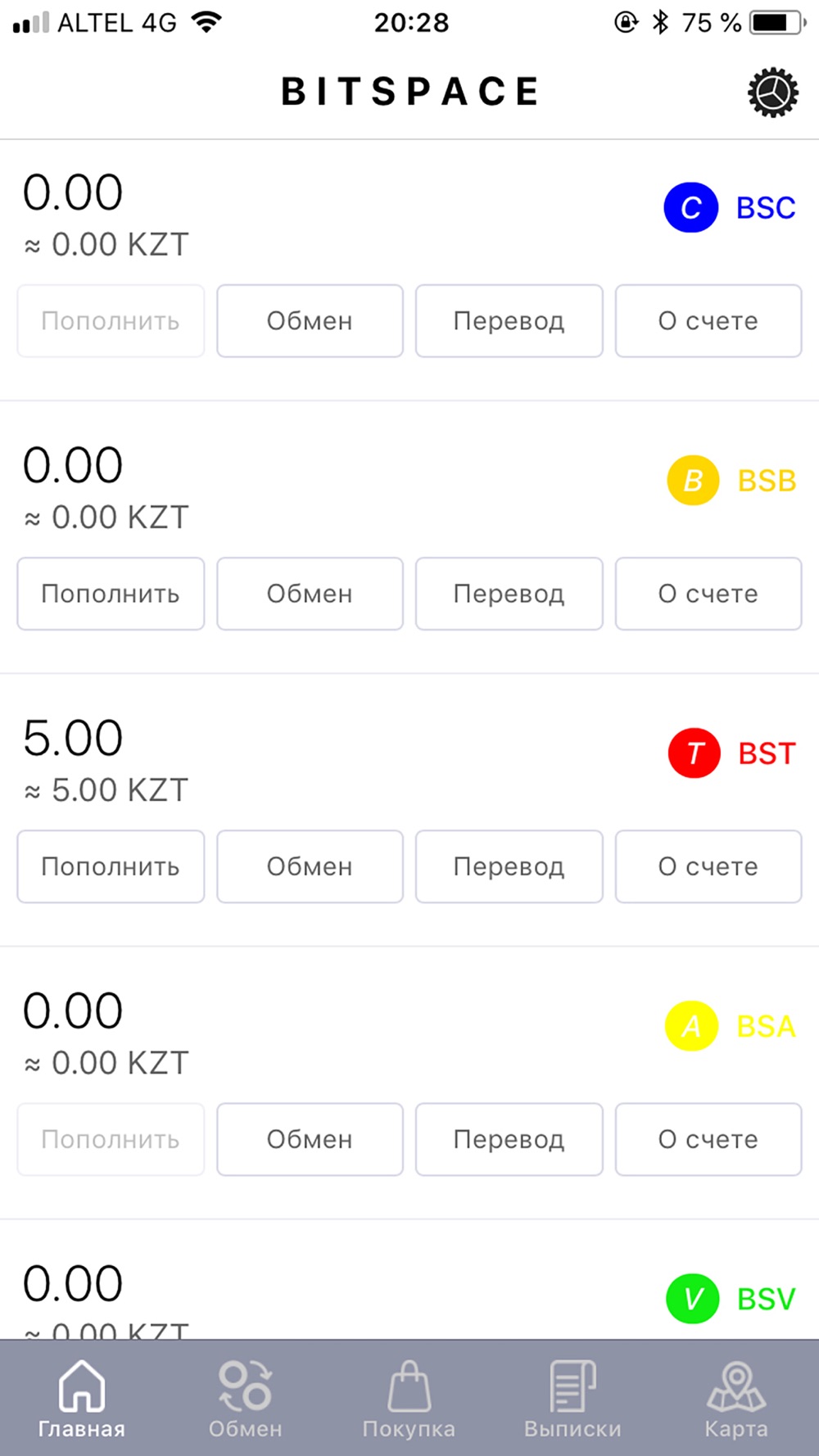Tap Обмен in the BSC account
The height and width of the screenshot is (1456, 819).
[310, 321]
